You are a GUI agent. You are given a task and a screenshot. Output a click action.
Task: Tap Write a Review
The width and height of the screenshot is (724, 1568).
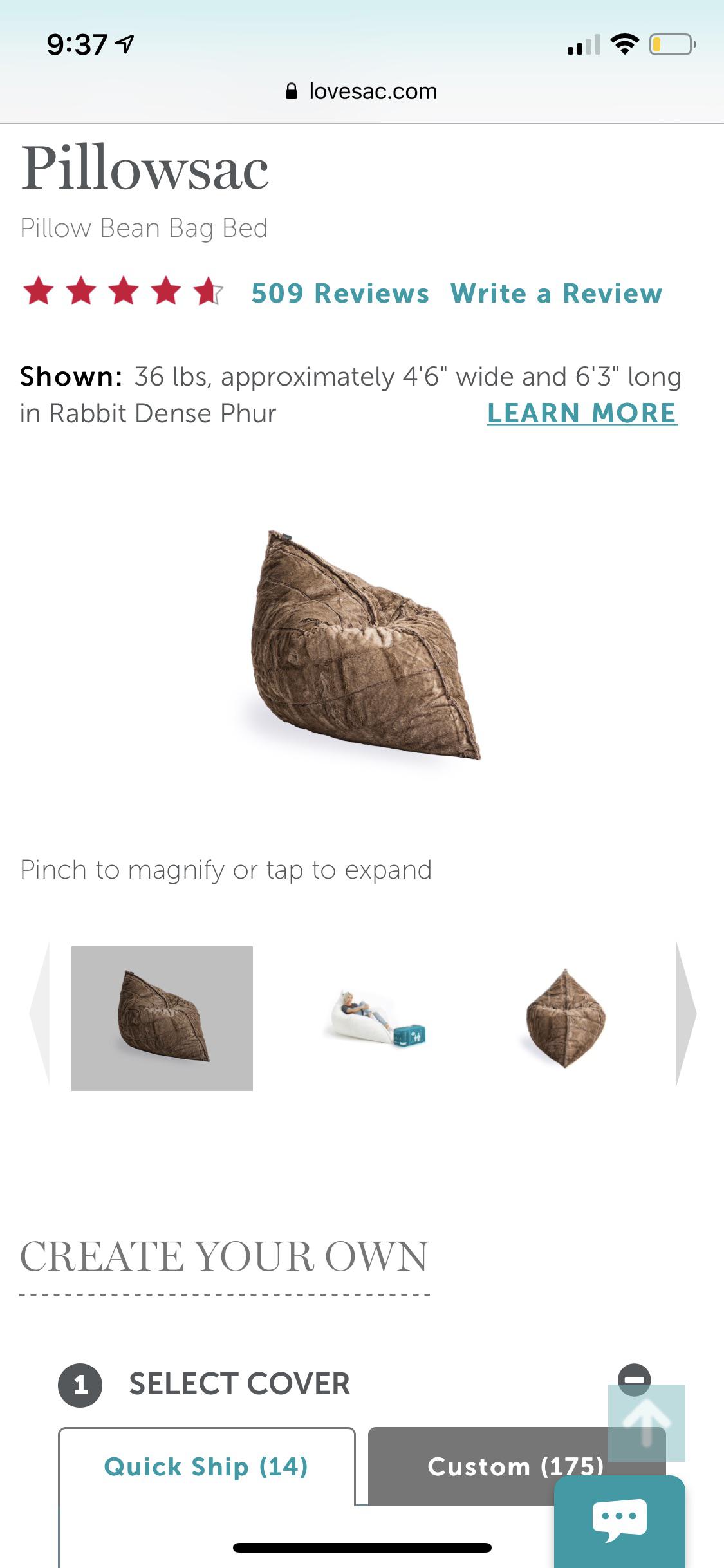556,294
